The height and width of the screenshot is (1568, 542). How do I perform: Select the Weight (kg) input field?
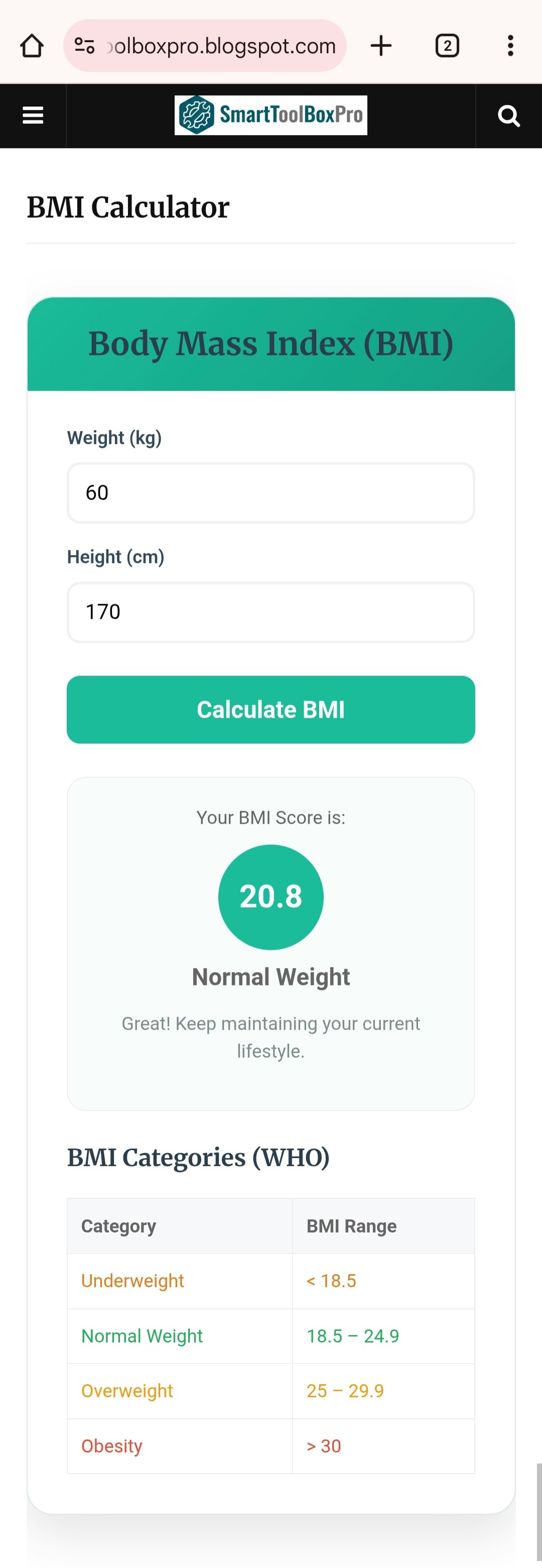(270, 493)
